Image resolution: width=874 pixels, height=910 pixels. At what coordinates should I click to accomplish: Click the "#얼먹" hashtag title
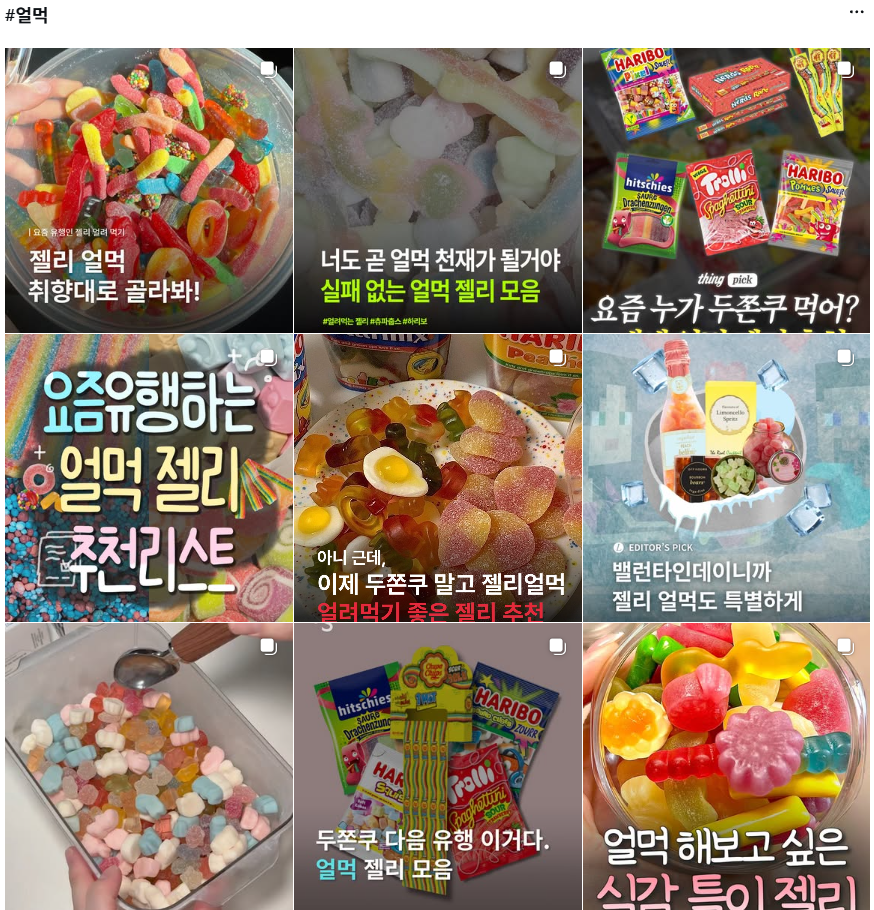coord(29,15)
